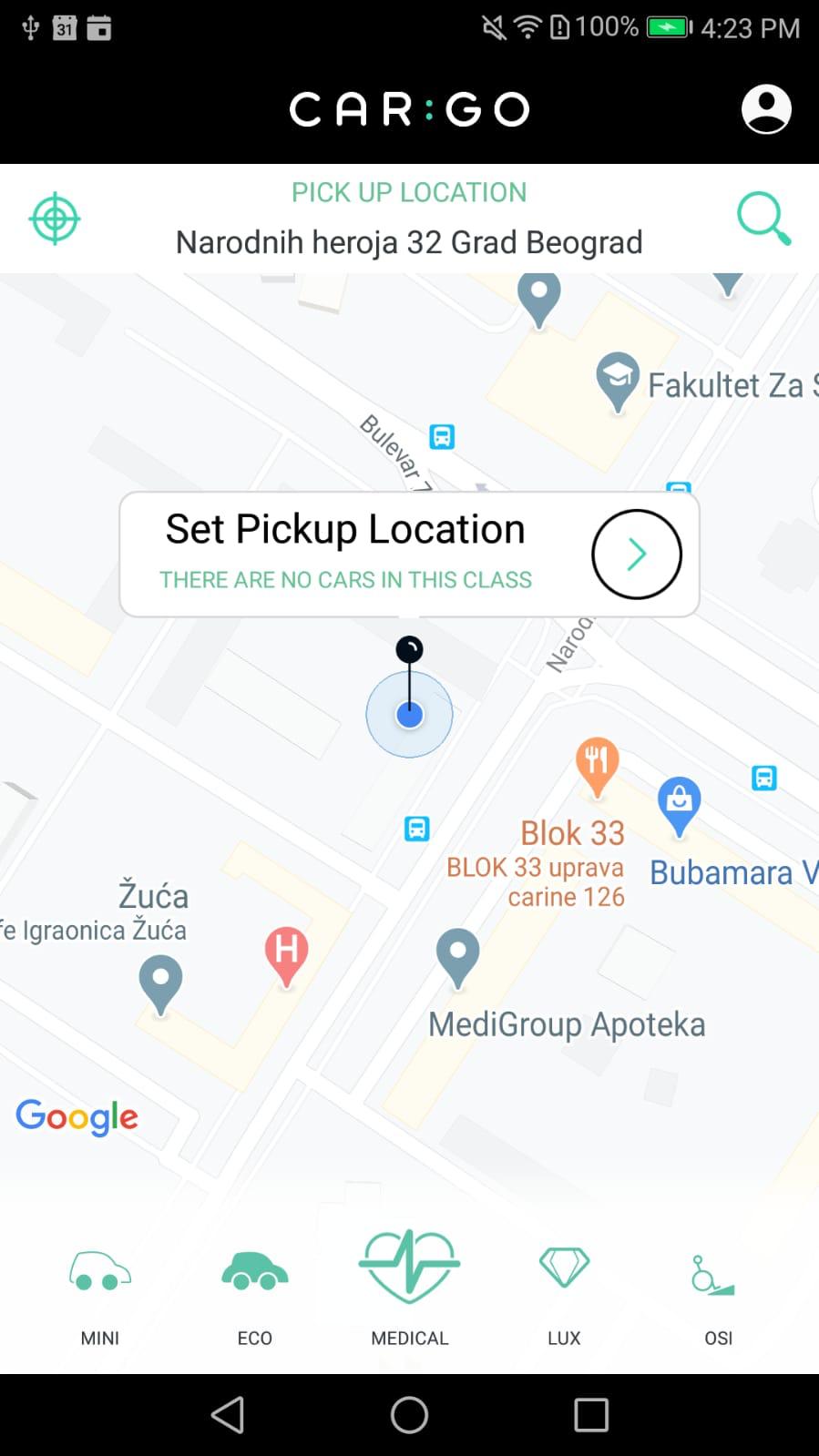Center map on my current location
This screenshot has width=819, height=1456.
pyautogui.click(x=55, y=219)
